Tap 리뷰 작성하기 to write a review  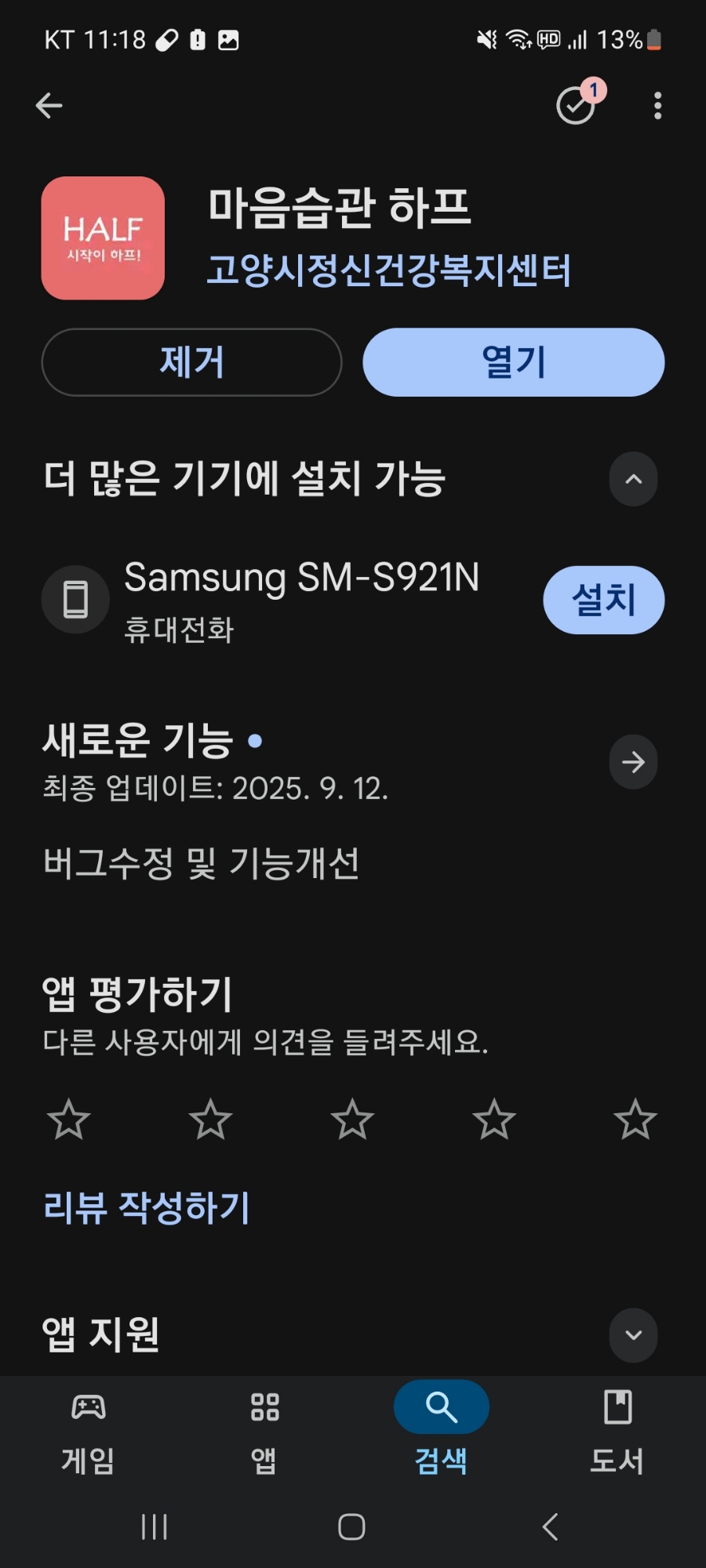click(147, 1207)
